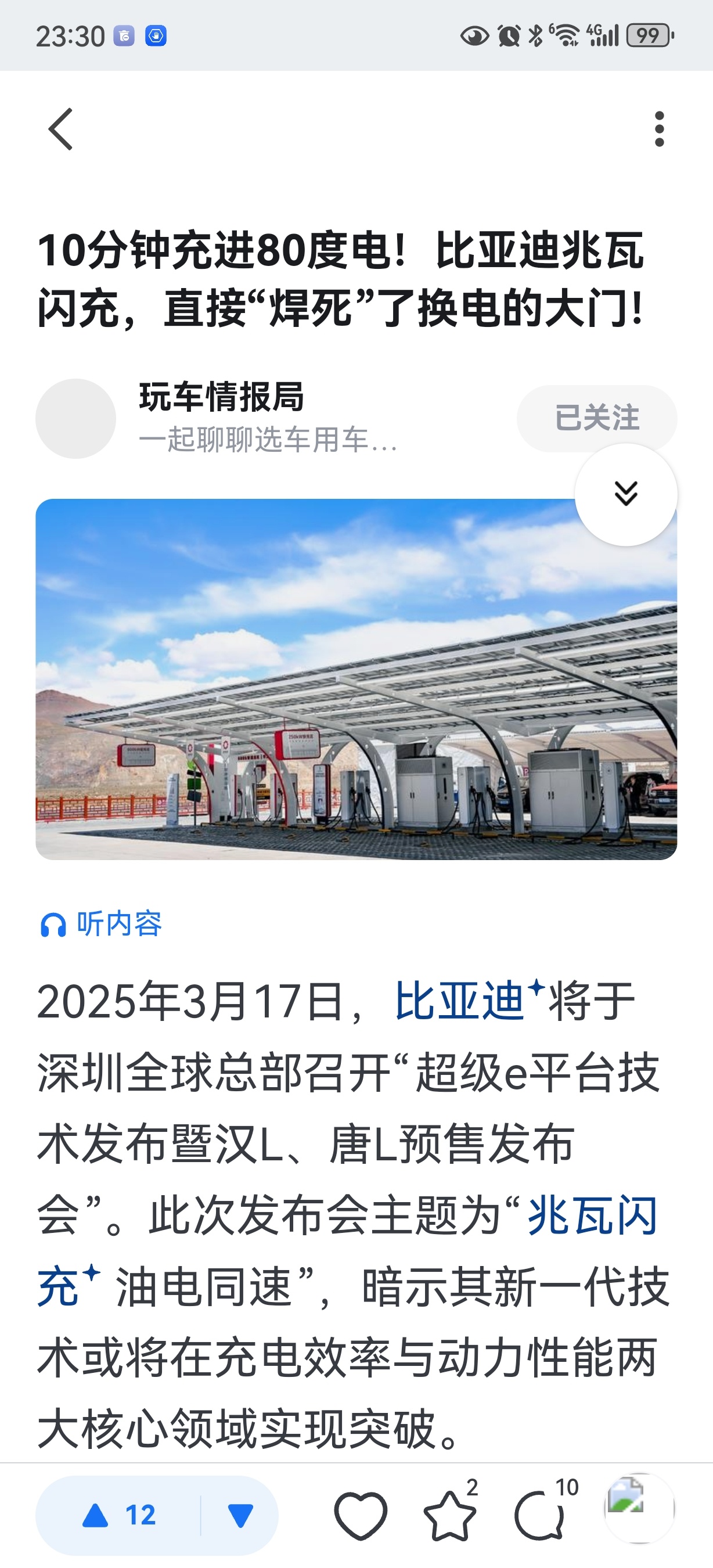Open the 比亚迪 keyword link
The image size is (713, 1568).
(x=459, y=1001)
